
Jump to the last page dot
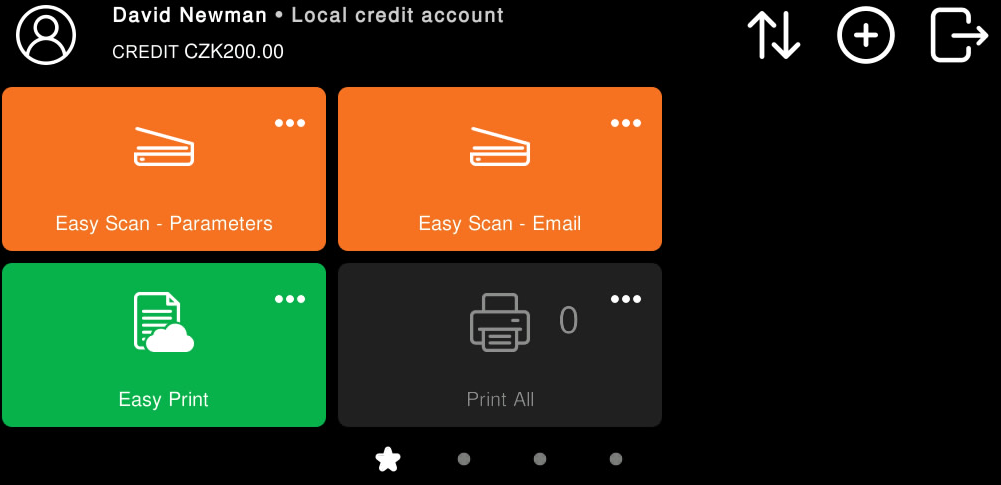pyautogui.click(x=616, y=459)
